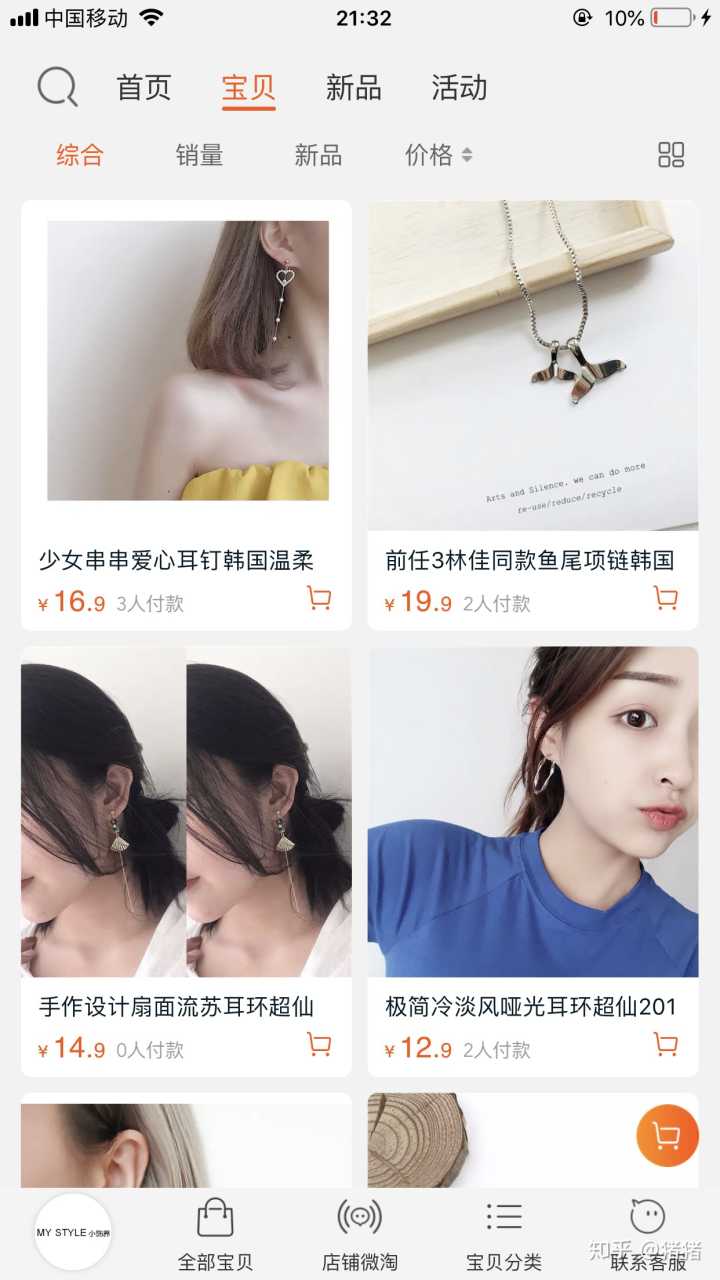The width and height of the screenshot is (720, 1280).
Task: Add the ¥14.9 流苏耳环 to cart
Action: [x=319, y=1045]
